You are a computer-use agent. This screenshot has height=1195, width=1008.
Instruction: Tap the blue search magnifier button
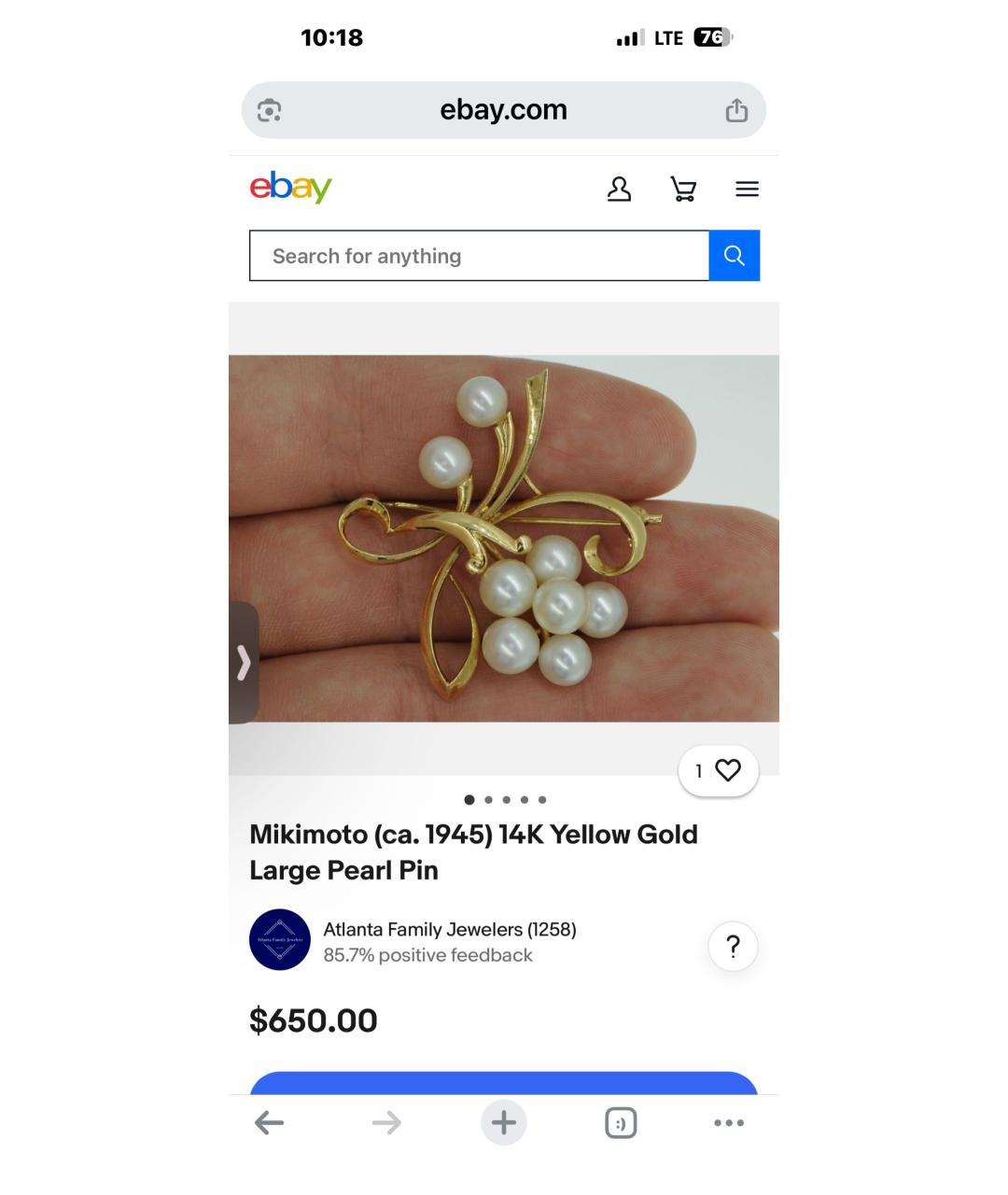pyautogui.click(x=735, y=256)
